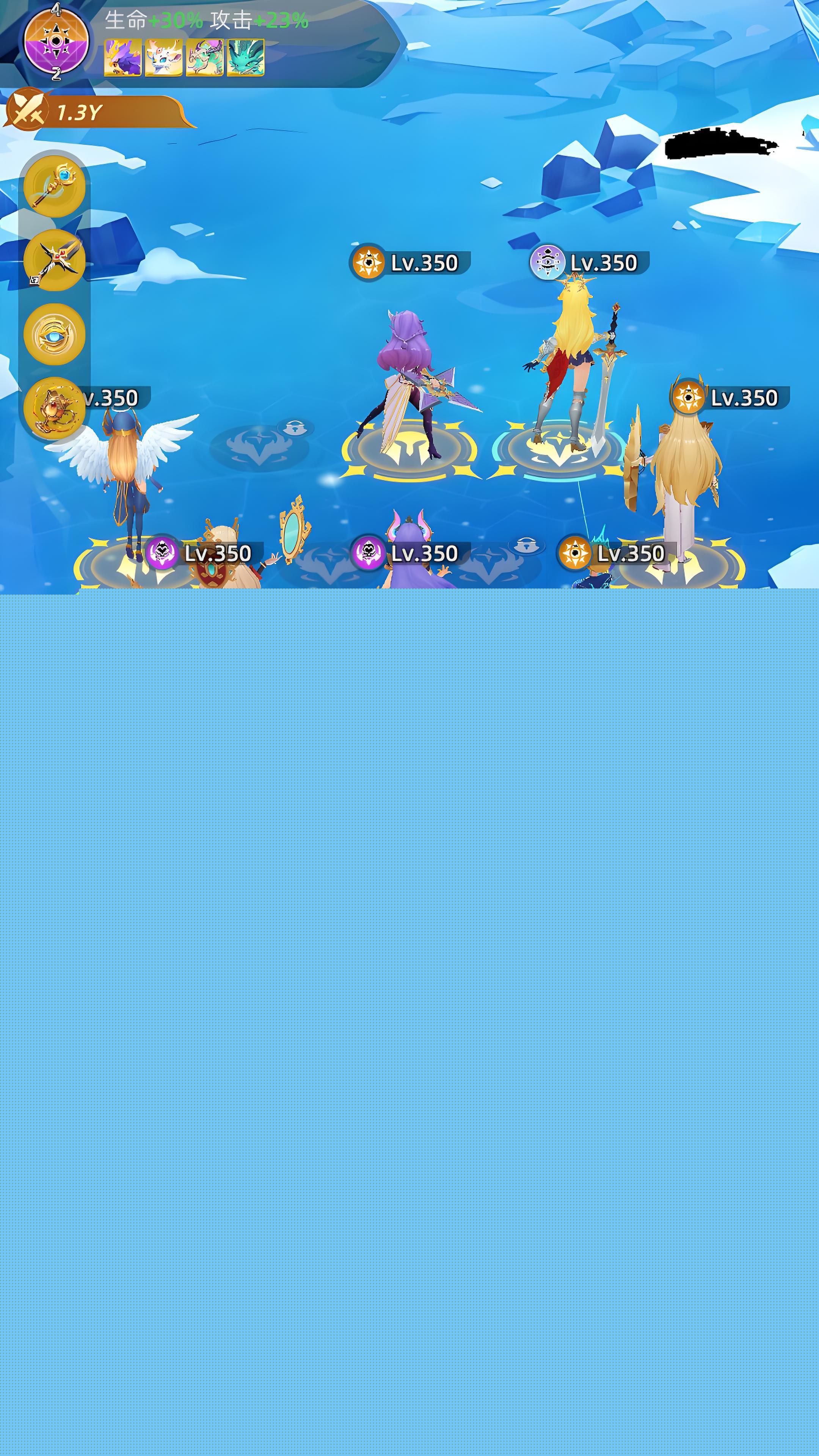Select the golden staff artifact

coord(54,187)
